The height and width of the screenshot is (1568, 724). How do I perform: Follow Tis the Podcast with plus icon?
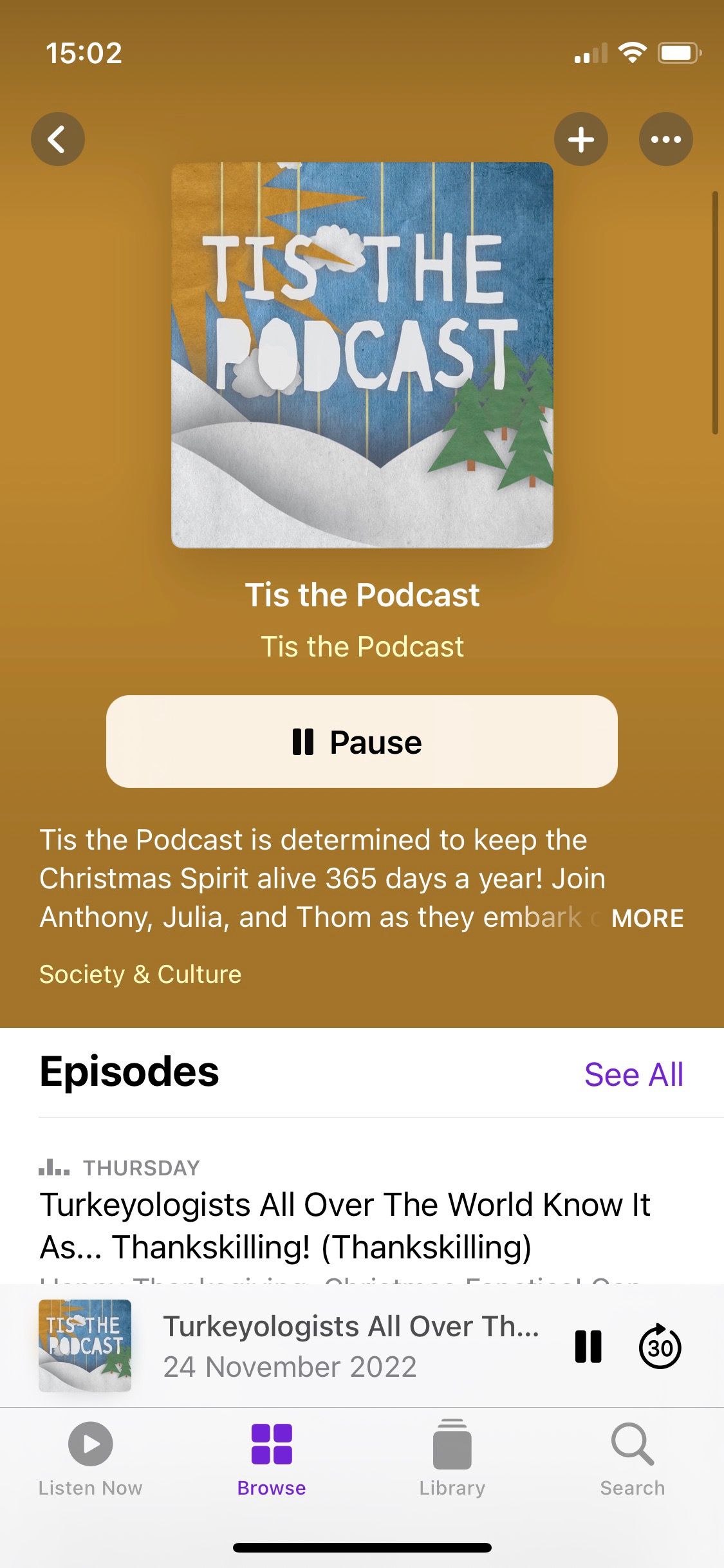(x=581, y=139)
